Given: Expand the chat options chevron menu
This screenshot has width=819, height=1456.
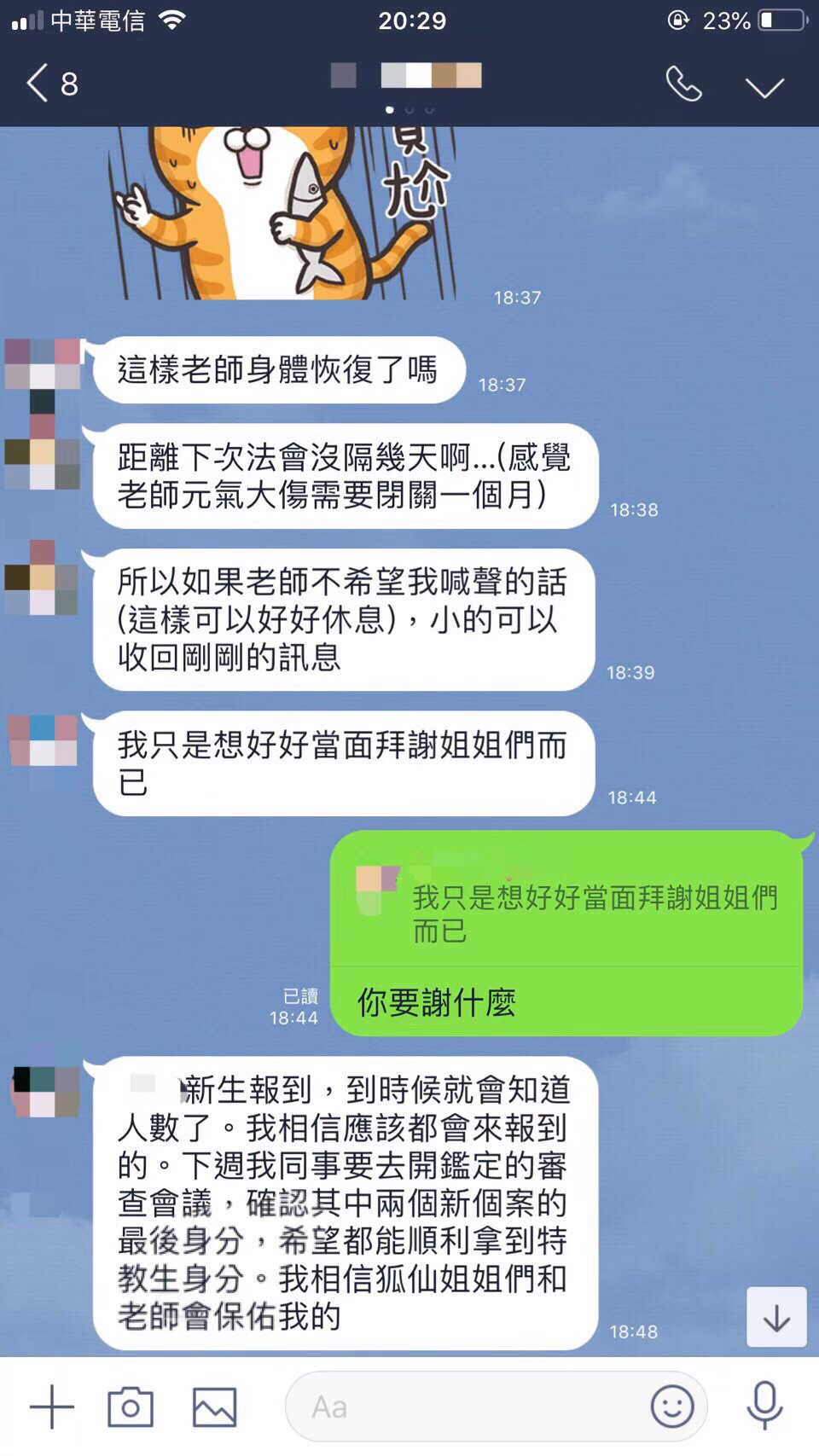Looking at the screenshot, I should pos(764,86).
